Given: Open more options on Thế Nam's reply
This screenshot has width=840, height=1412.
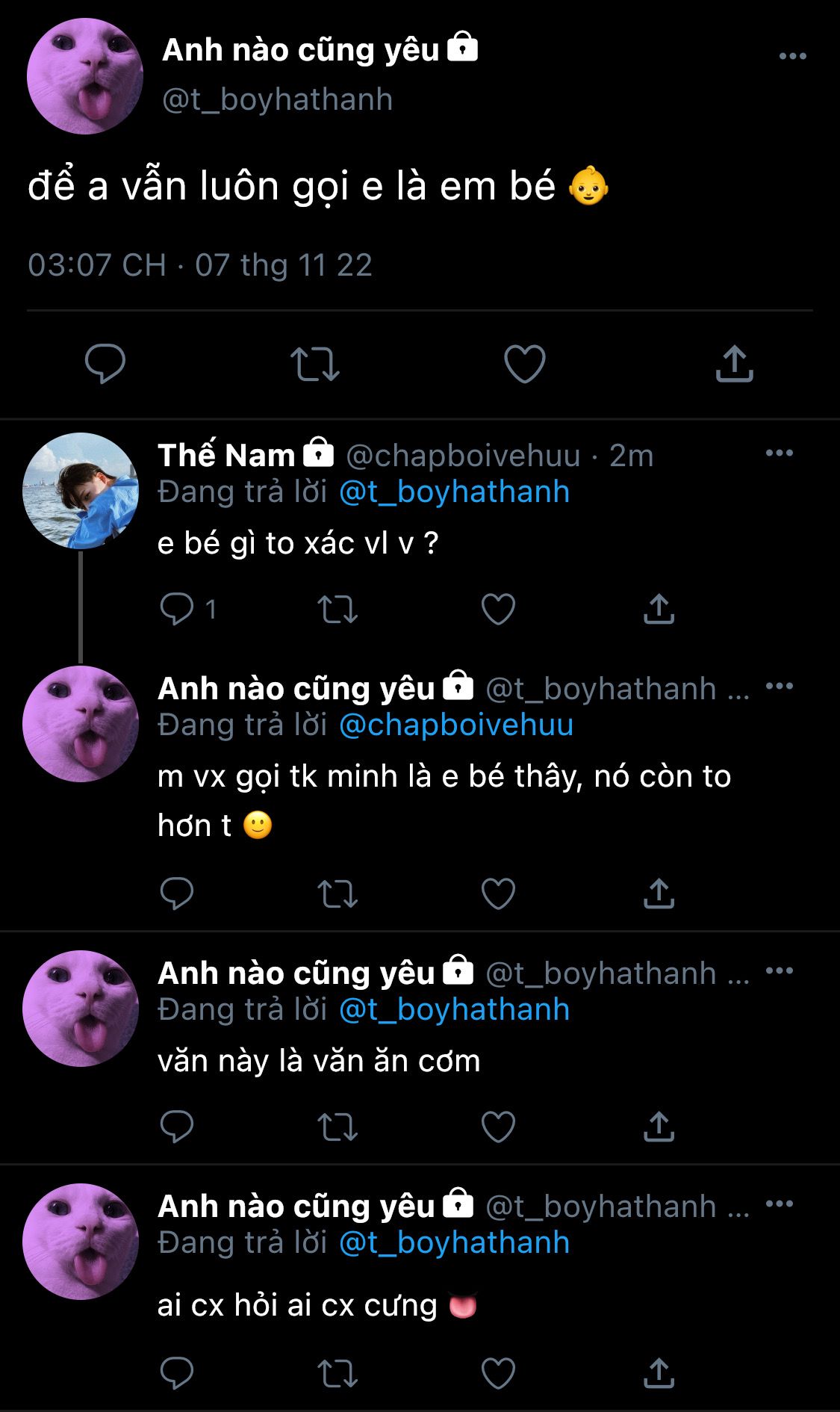Looking at the screenshot, I should [779, 453].
